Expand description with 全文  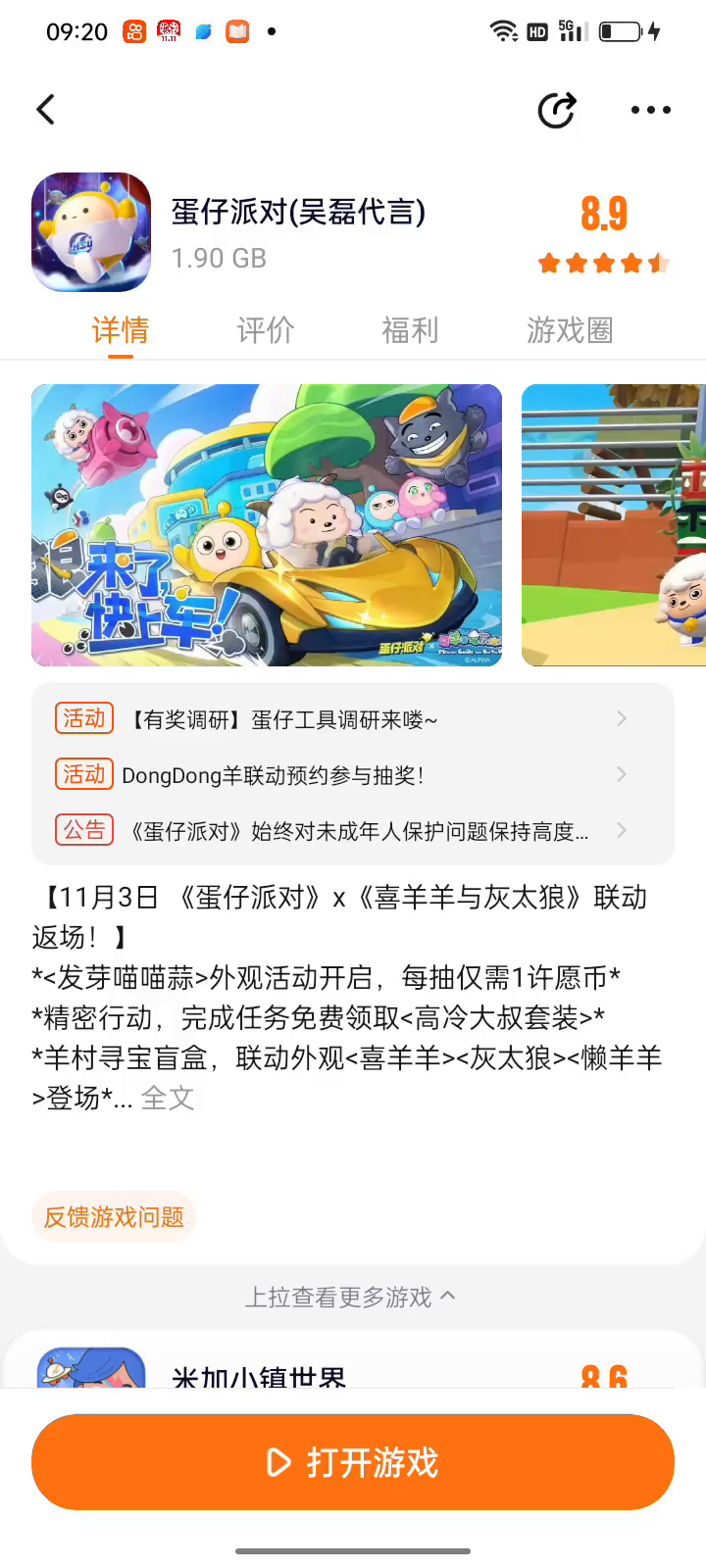coord(168,1099)
